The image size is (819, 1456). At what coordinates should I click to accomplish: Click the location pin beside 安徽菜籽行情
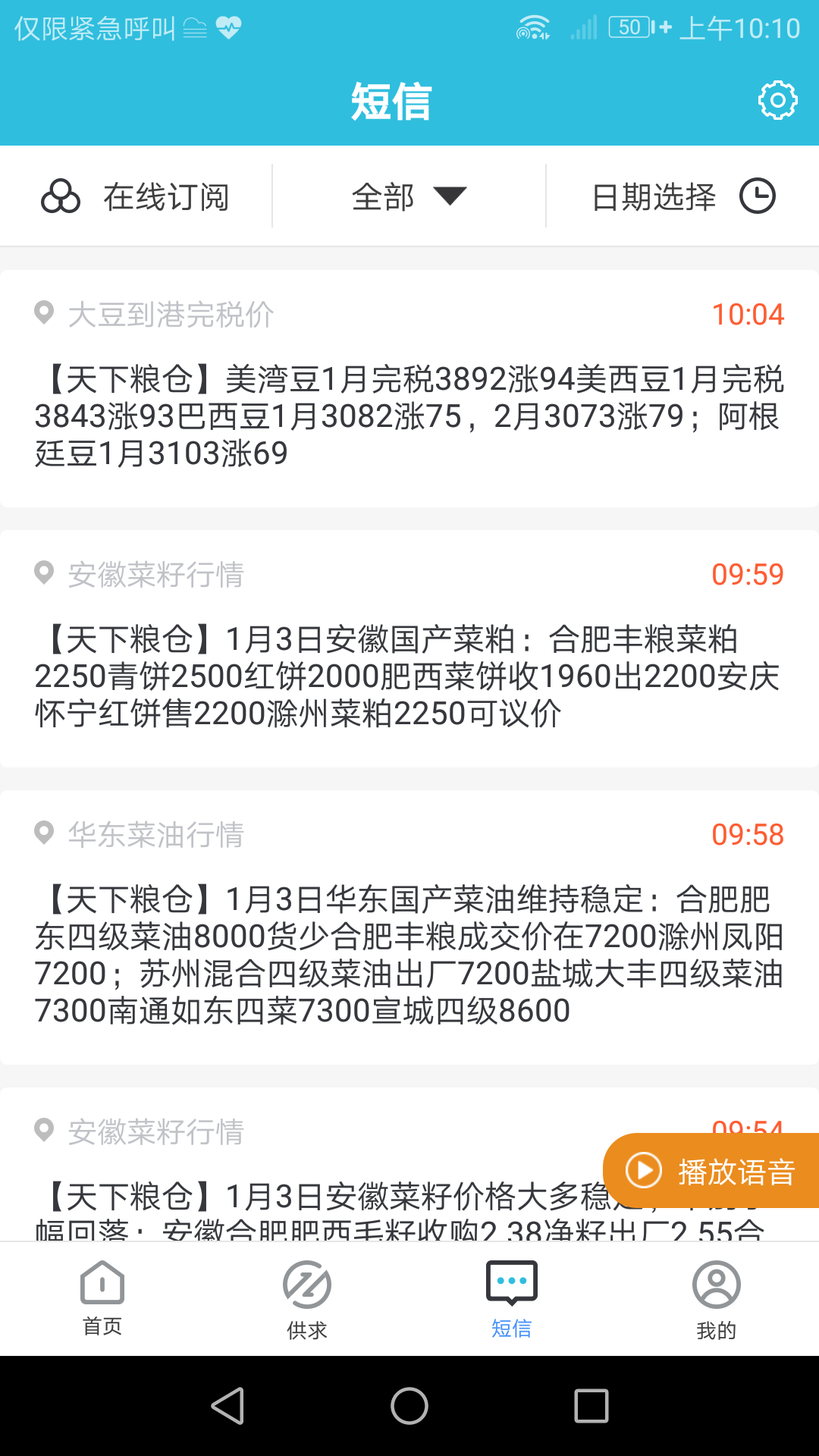click(43, 574)
